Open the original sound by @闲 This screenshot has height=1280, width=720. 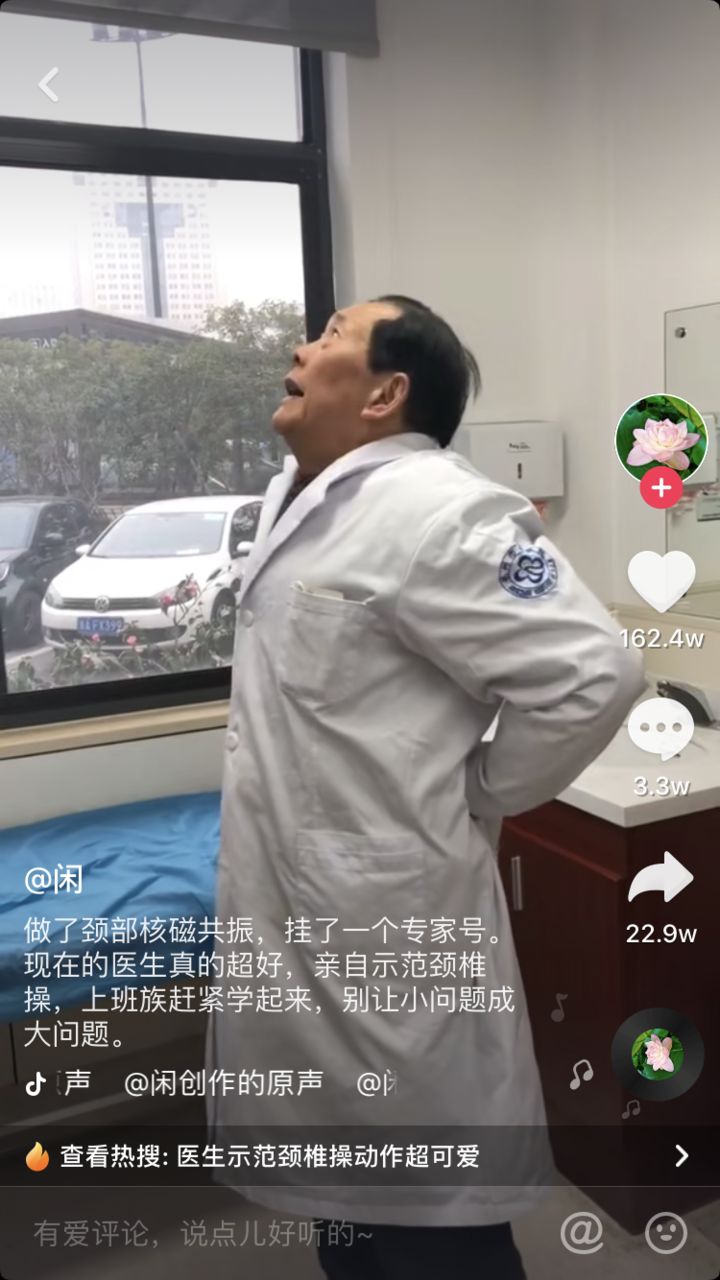[223, 1083]
